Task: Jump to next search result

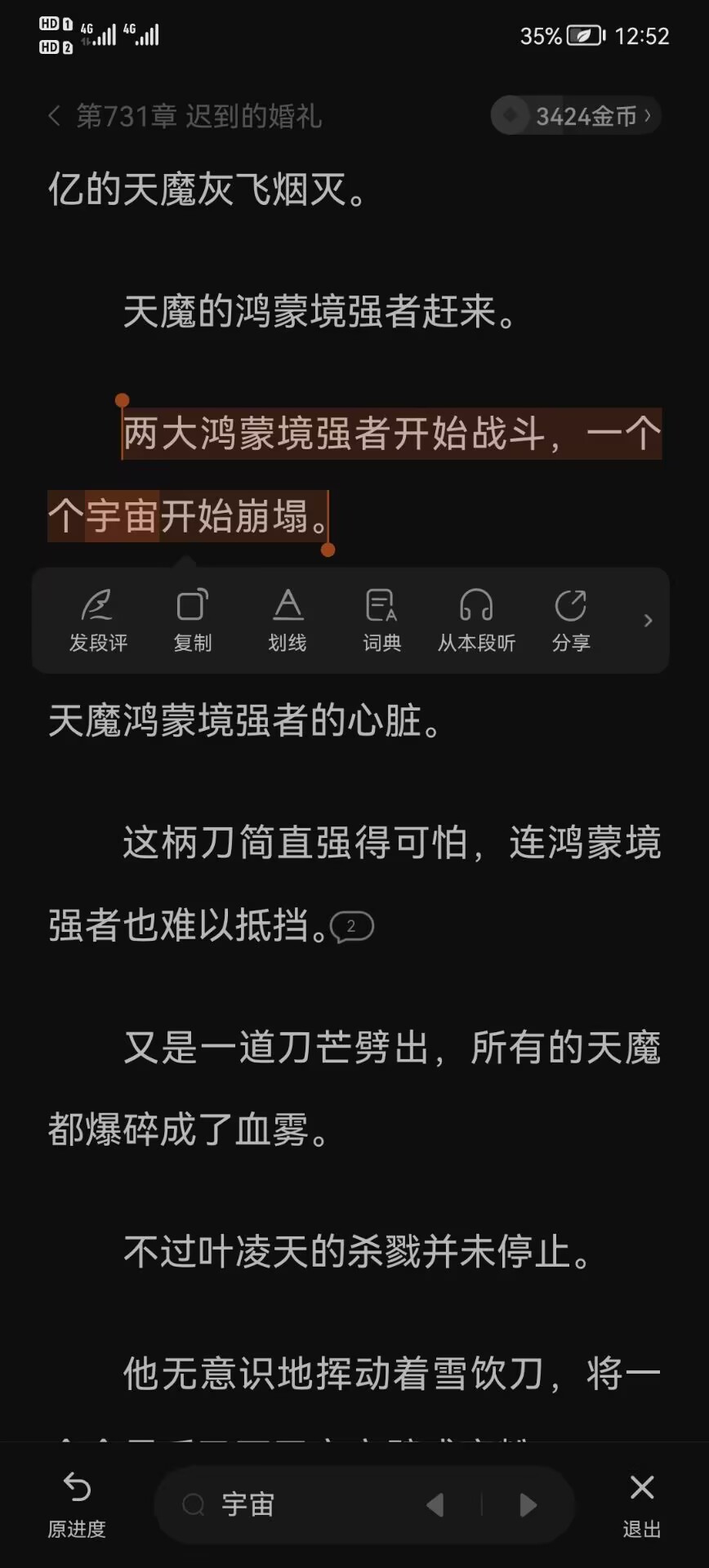Action: pyautogui.click(x=528, y=1504)
